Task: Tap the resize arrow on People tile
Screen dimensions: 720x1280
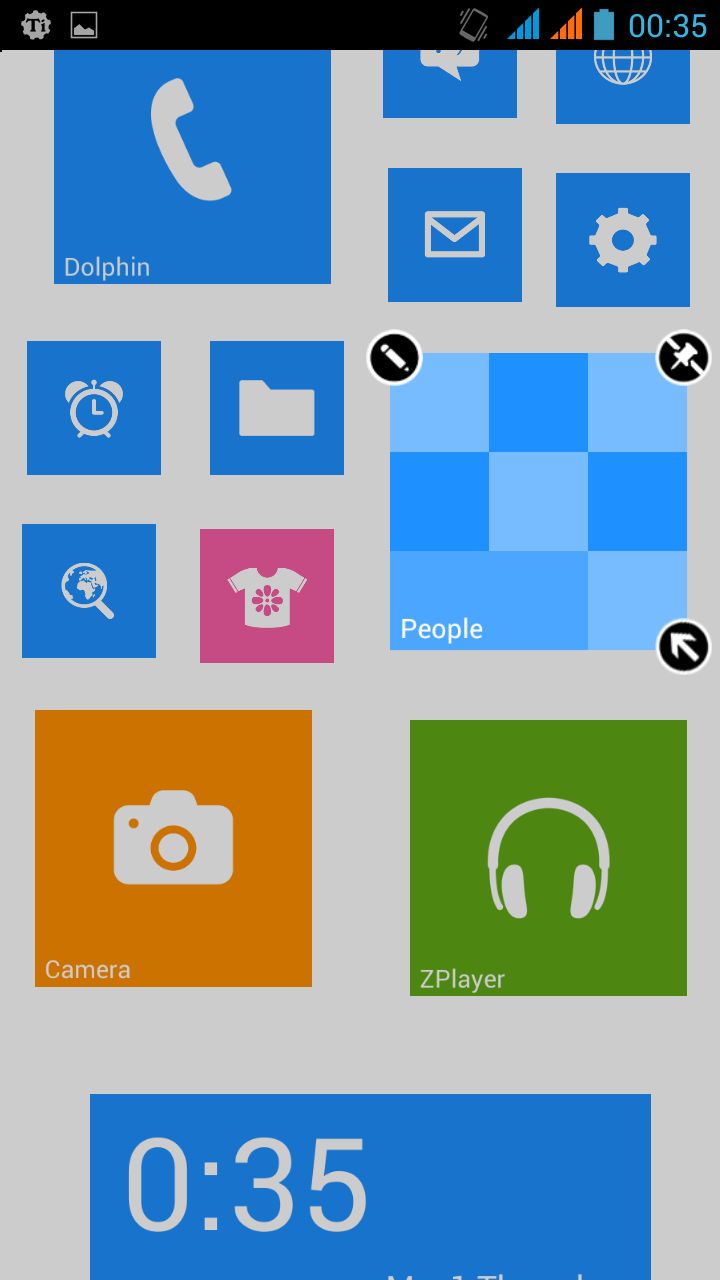Action: 684,647
